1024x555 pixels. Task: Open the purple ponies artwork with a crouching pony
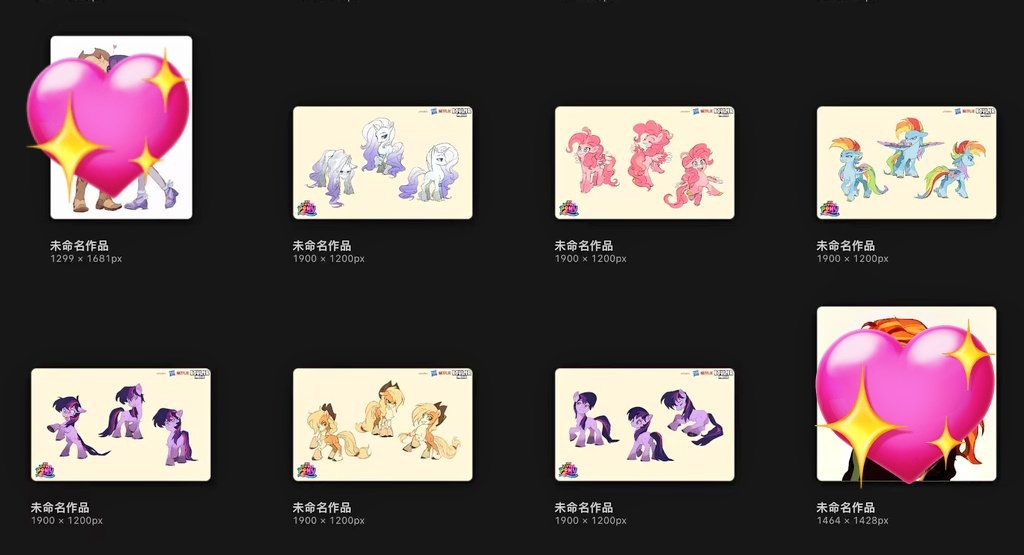click(644, 425)
